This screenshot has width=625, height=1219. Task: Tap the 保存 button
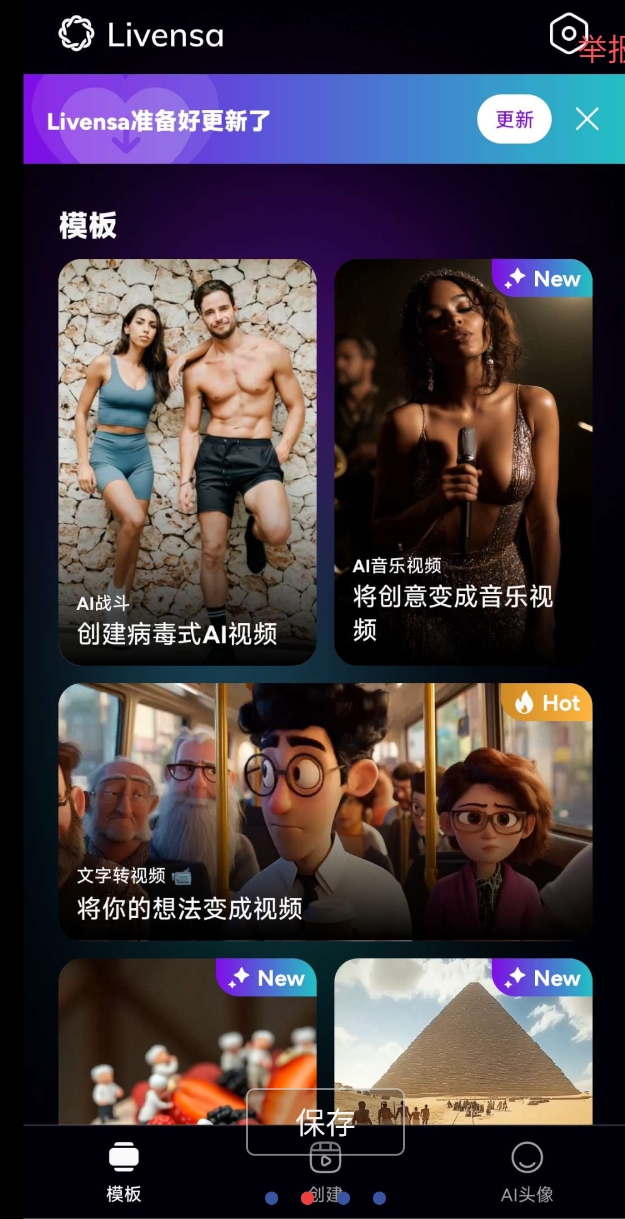pyautogui.click(x=325, y=1123)
